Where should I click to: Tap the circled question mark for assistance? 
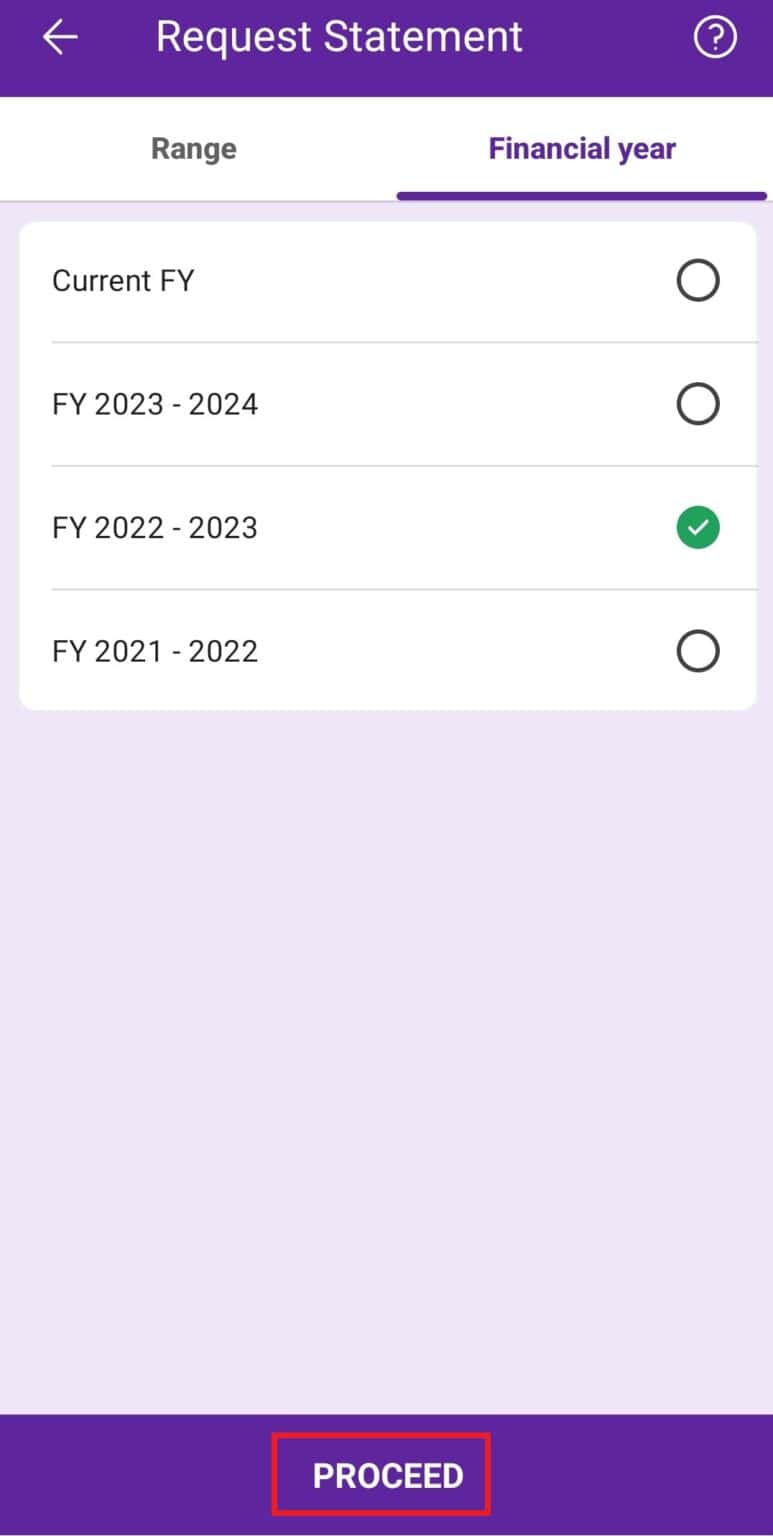[x=714, y=36]
